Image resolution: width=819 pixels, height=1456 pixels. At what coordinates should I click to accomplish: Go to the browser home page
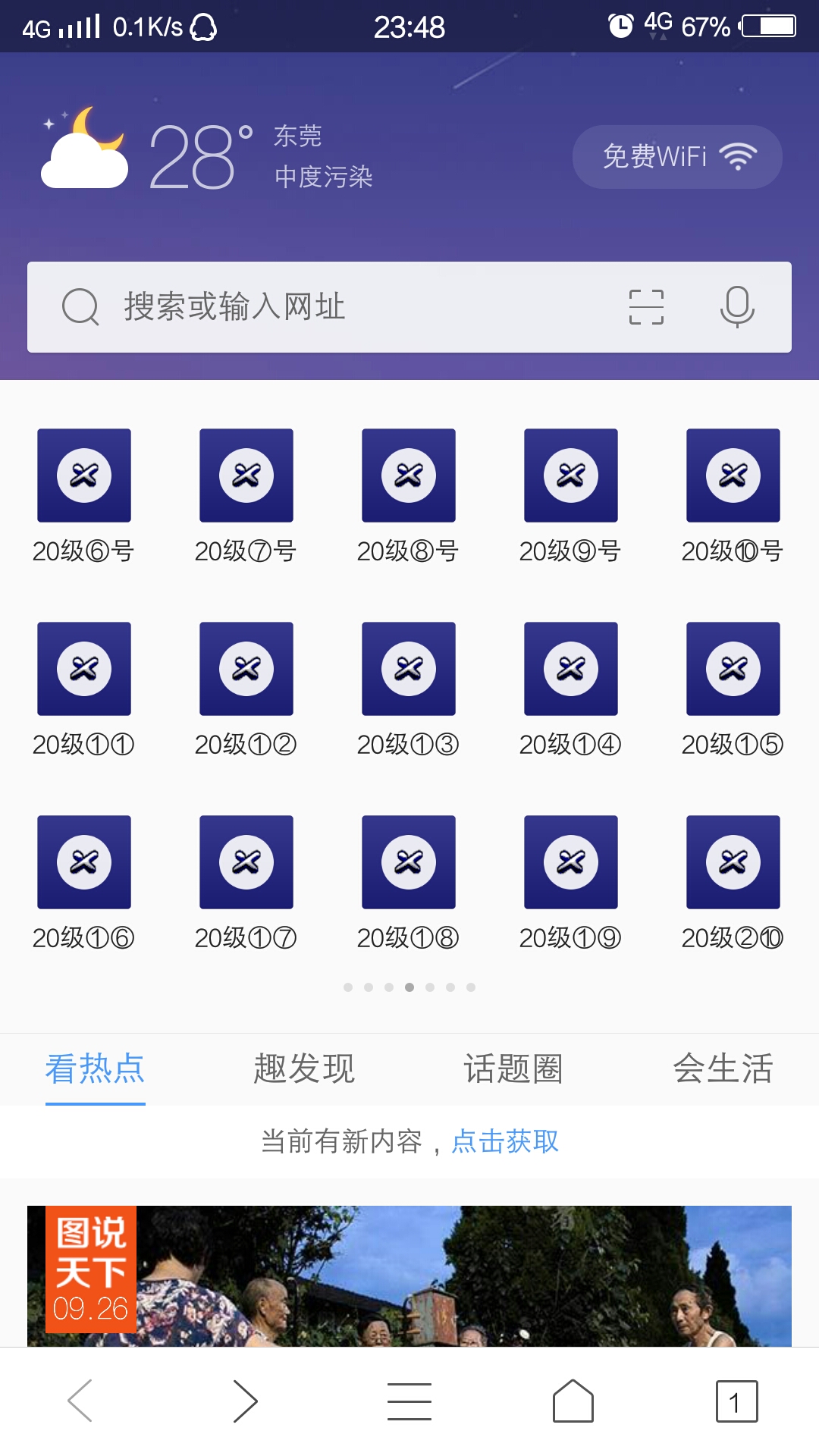pos(573,1401)
